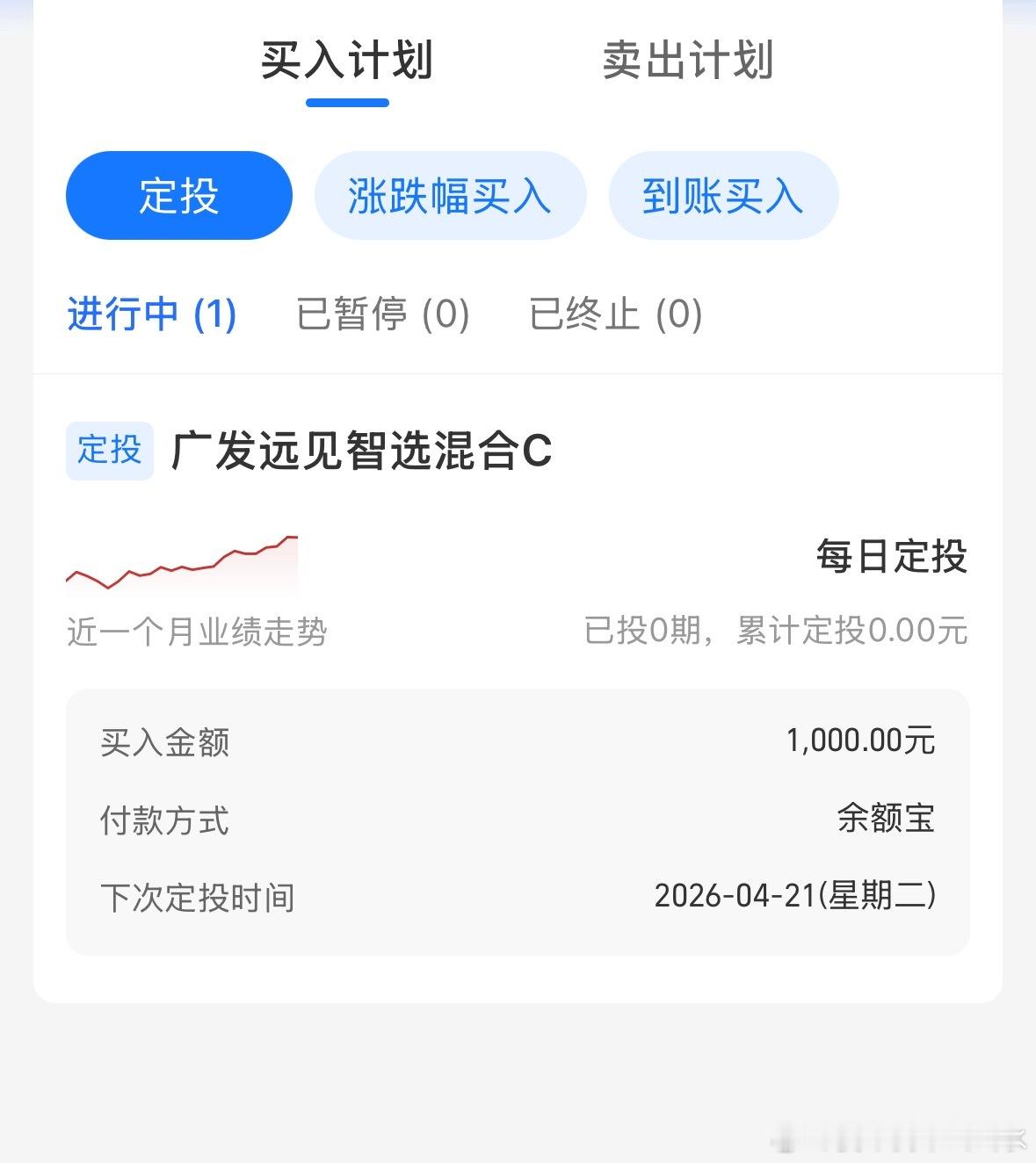Open the 涨跌幅买入 plan type
The image size is (1036, 1163).
450,195
